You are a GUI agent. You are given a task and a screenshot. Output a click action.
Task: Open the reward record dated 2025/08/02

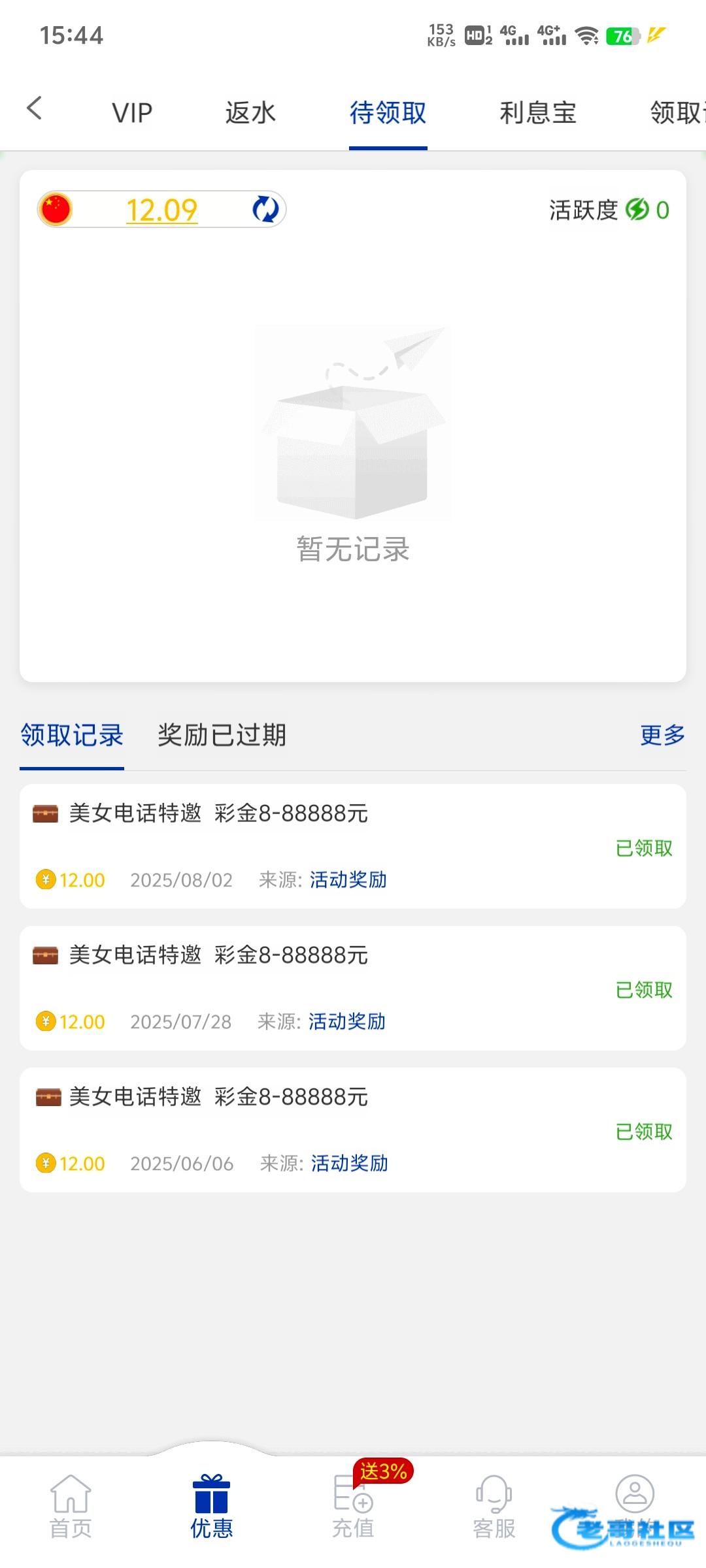pyautogui.click(x=353, y=846)
